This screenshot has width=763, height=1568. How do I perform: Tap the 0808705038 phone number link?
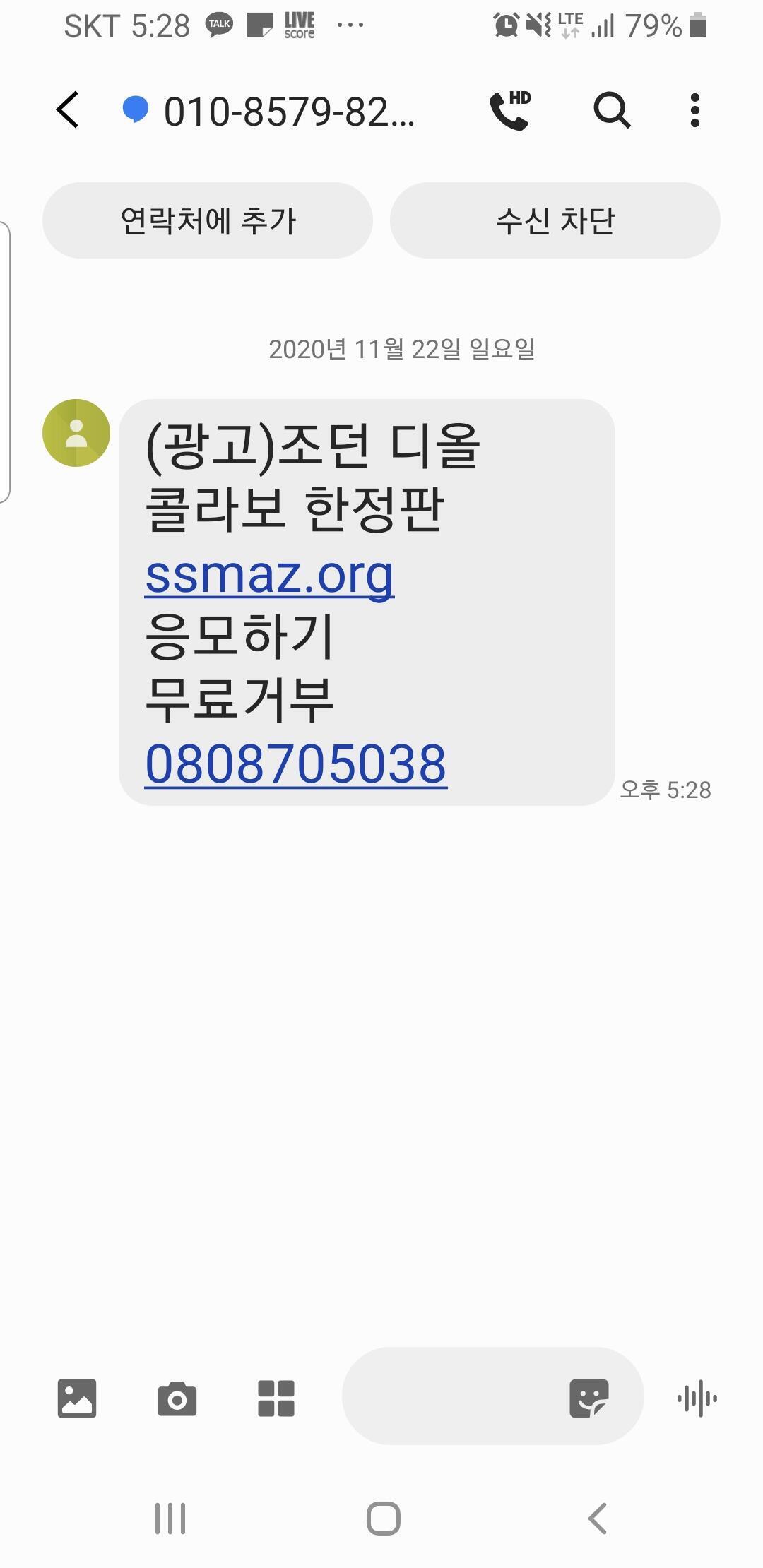296,764
